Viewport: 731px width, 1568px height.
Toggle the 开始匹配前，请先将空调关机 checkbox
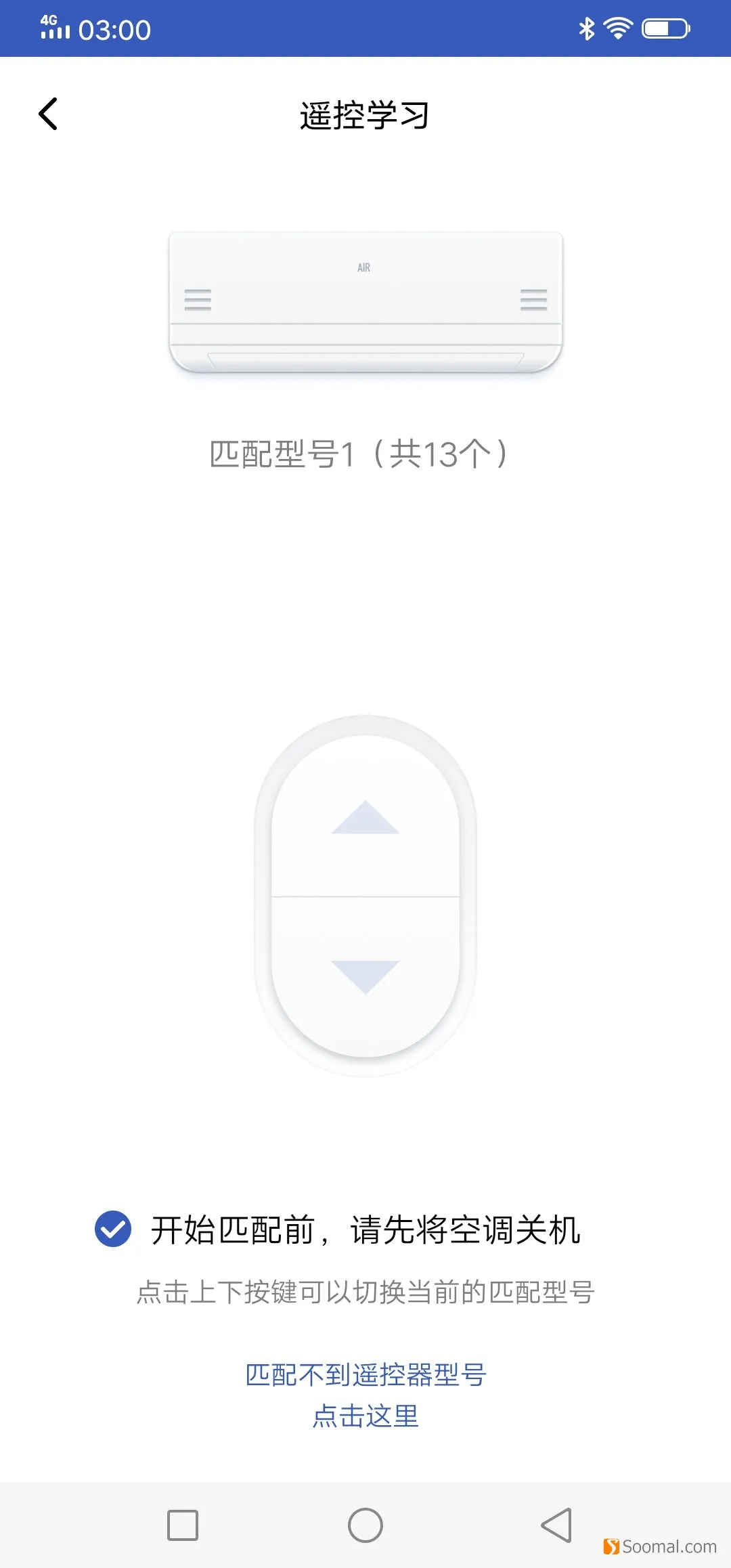click(x=113, y=1229)
